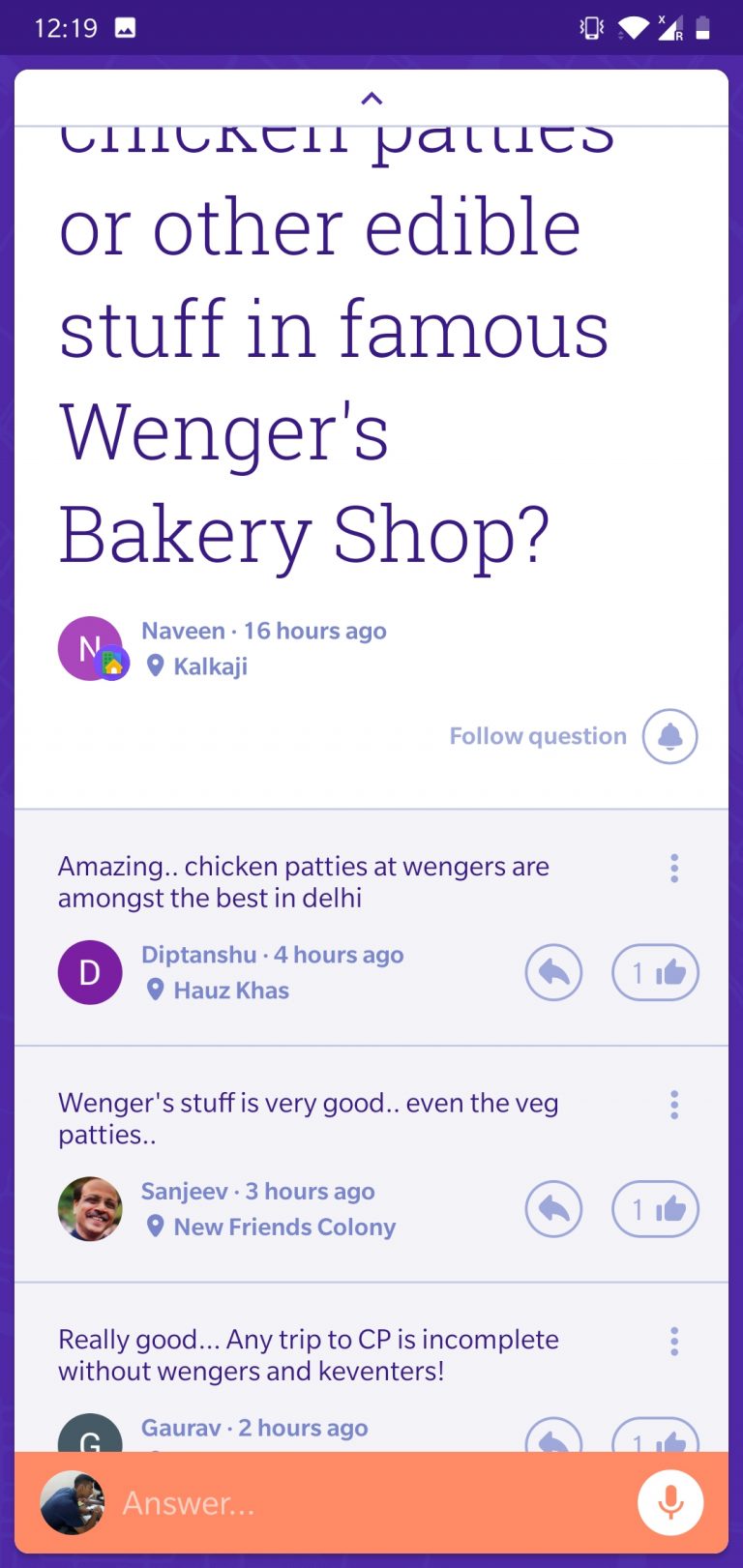The width and height of the screenshot is (743, 1568).
Task: Collapse the question card with the up chevron
Action: [371, 98]
